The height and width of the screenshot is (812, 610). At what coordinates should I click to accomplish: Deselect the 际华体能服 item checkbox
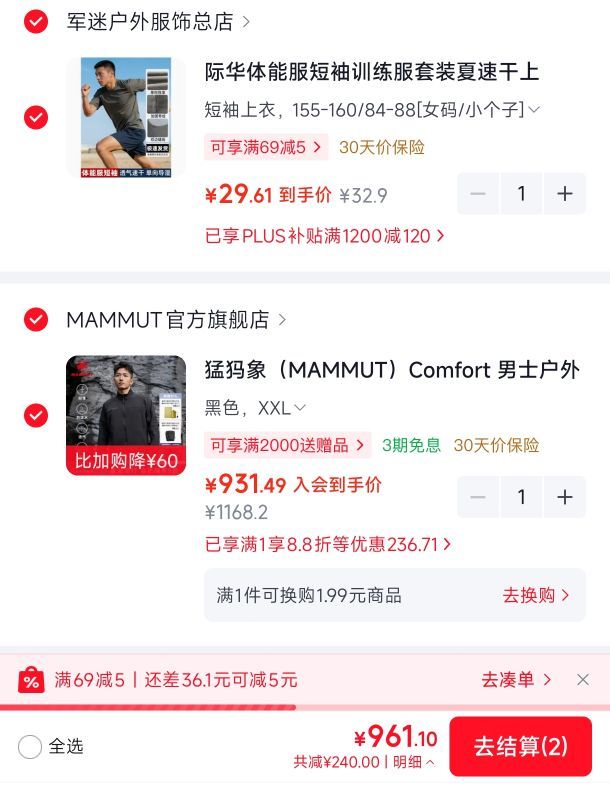(36, 118)
